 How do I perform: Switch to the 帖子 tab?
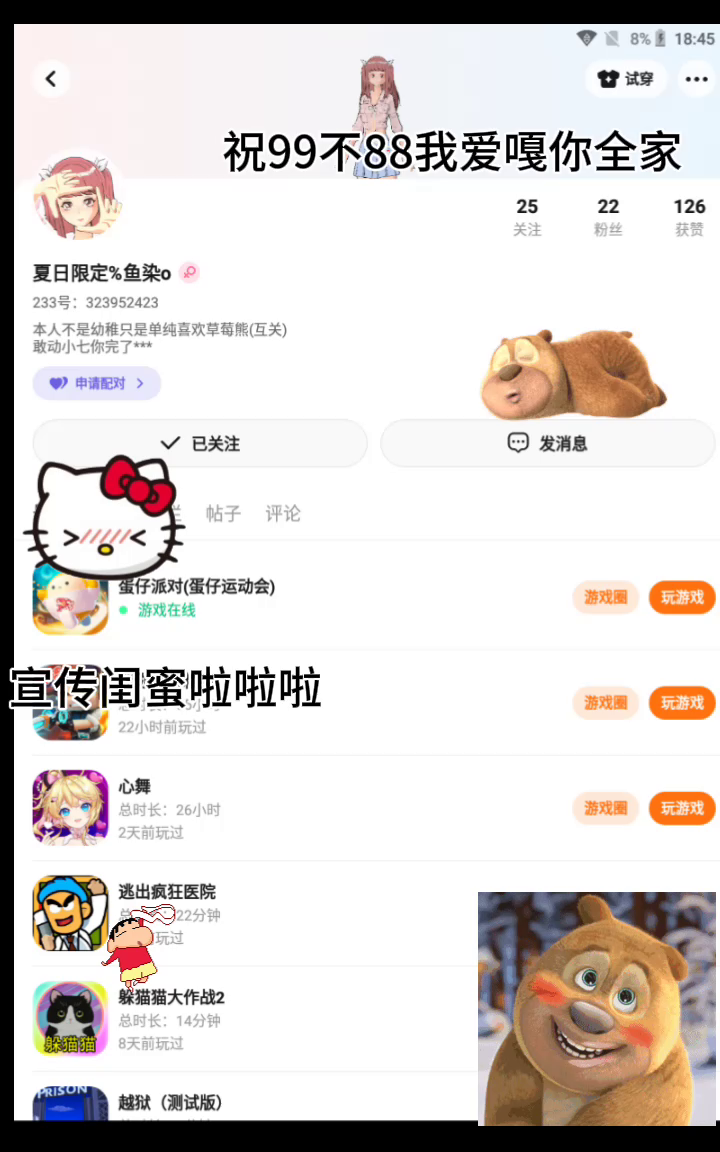pyautogui.click(x=223, y=513)
